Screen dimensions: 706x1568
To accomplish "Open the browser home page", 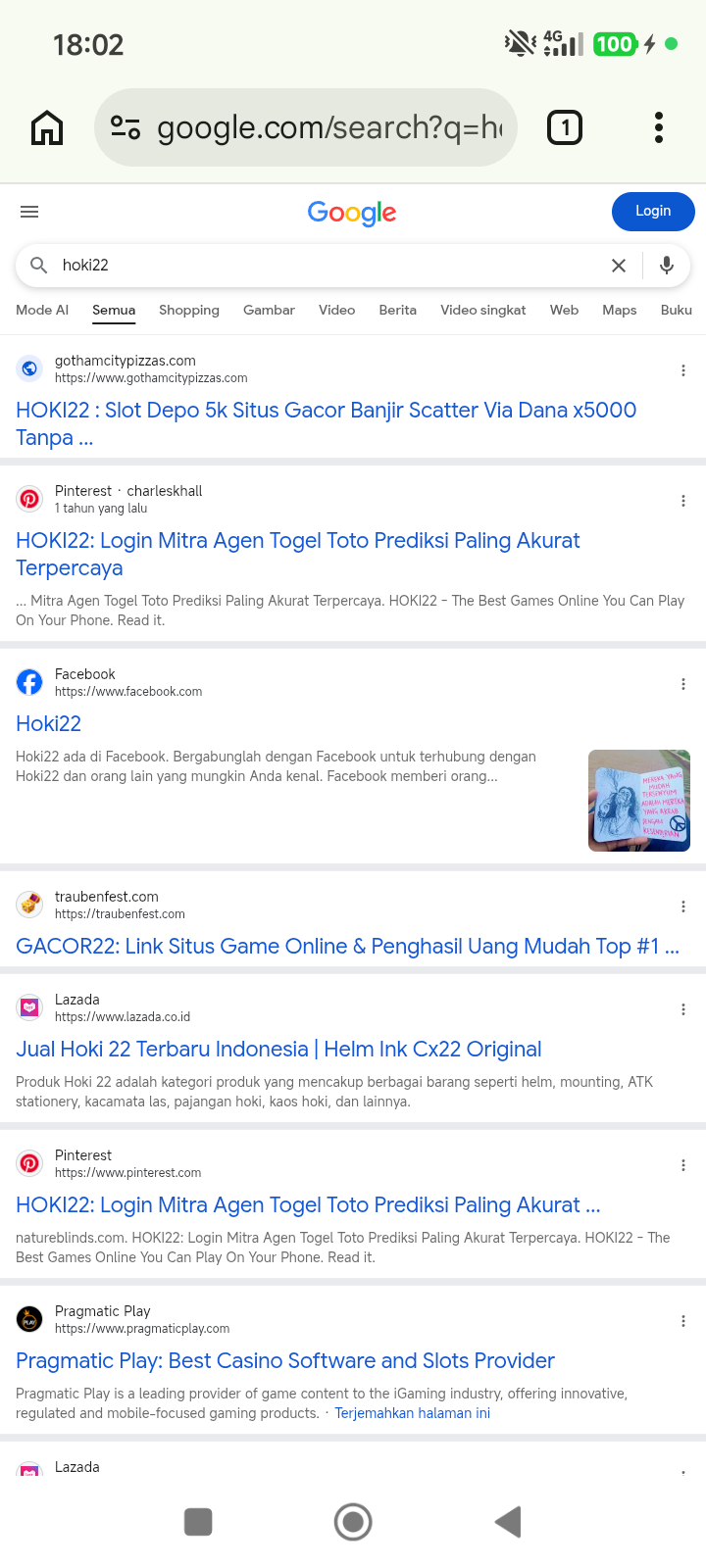I will point(47,127).
